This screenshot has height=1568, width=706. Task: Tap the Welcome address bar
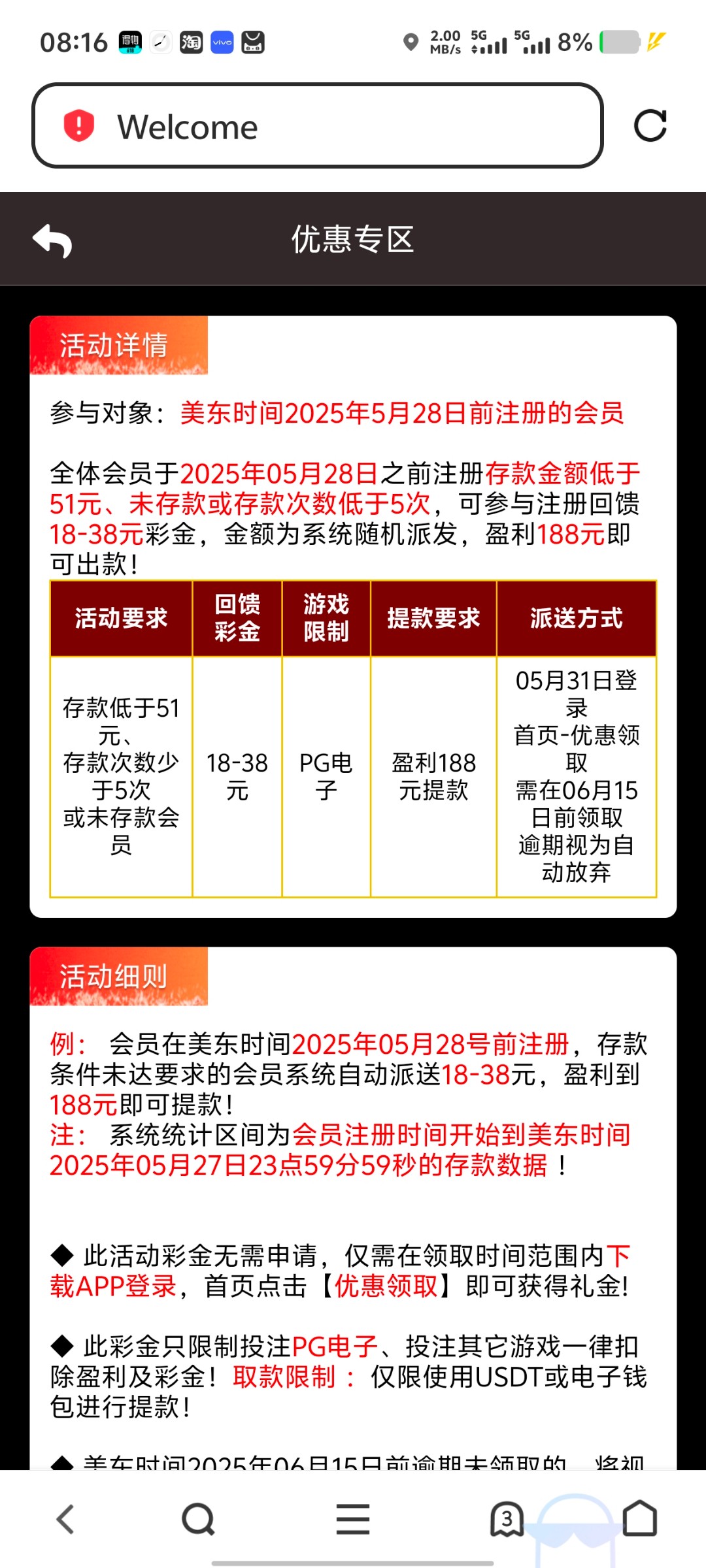[317, 125]
